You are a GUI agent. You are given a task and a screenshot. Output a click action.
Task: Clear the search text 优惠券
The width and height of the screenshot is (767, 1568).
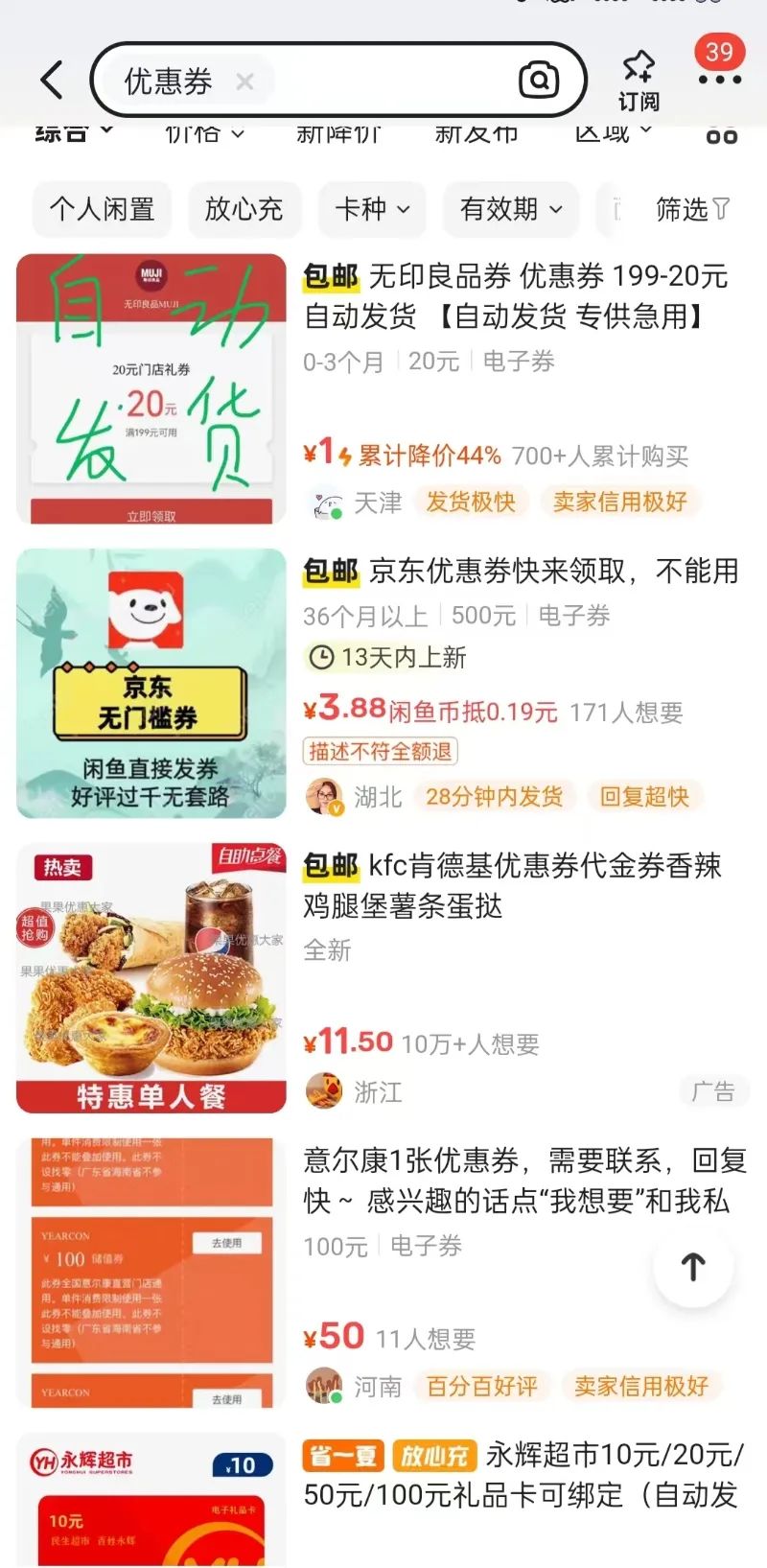pyautogui.click(x=244, y=82)
